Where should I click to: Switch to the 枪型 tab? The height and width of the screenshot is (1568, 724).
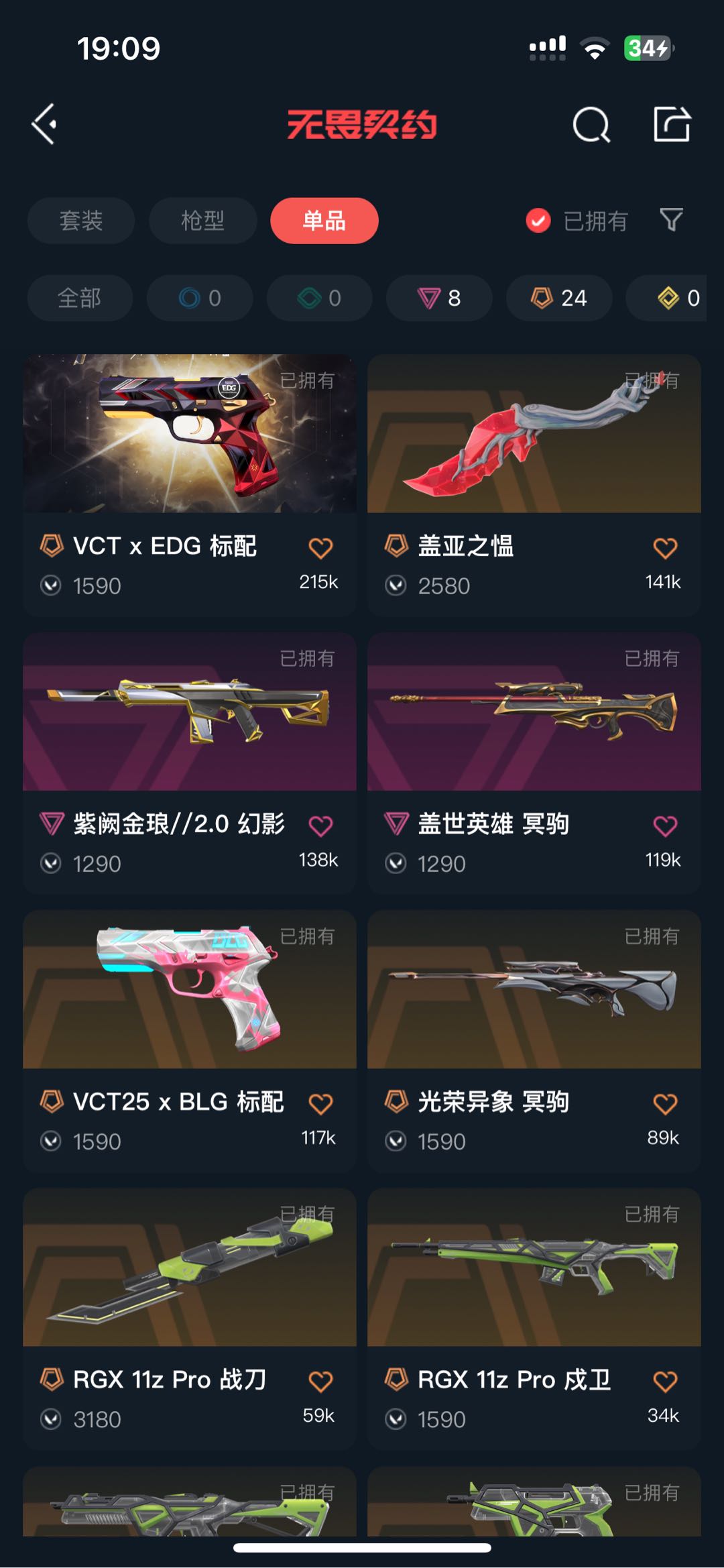pos(202,221)
